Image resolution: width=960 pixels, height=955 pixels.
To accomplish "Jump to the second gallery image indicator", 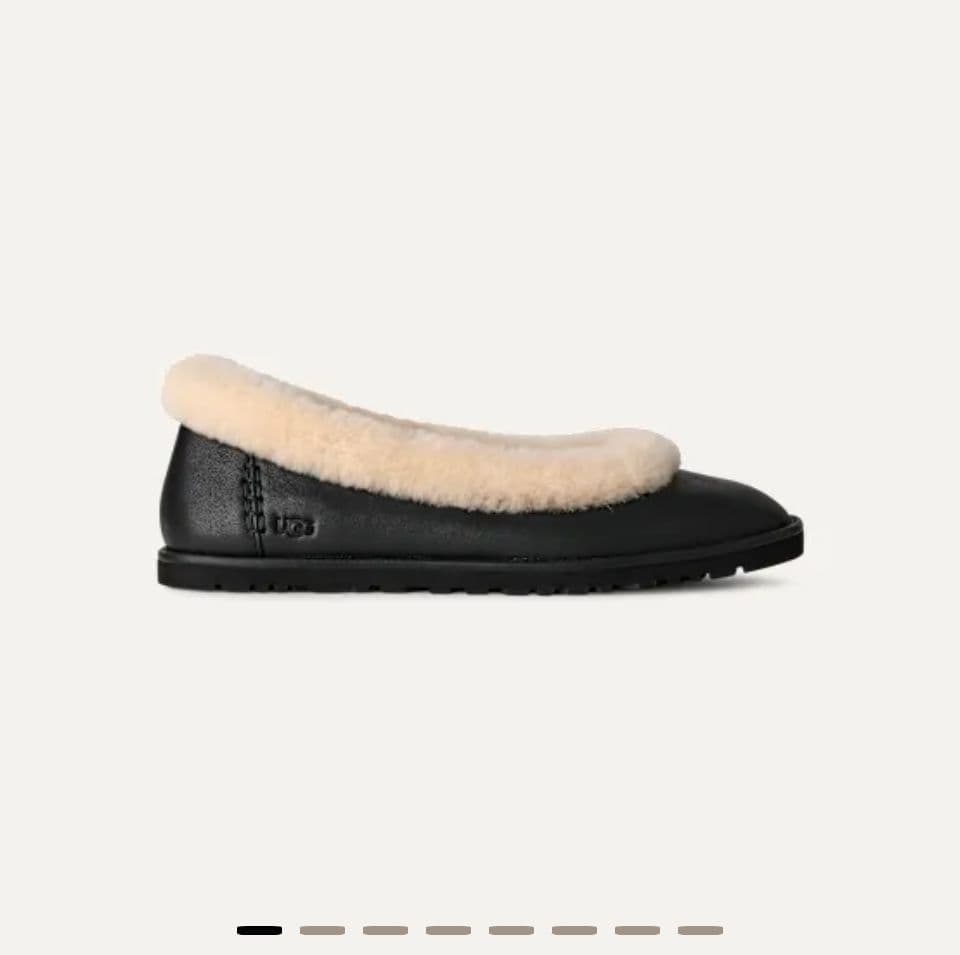I will click(x=322, y=930).
